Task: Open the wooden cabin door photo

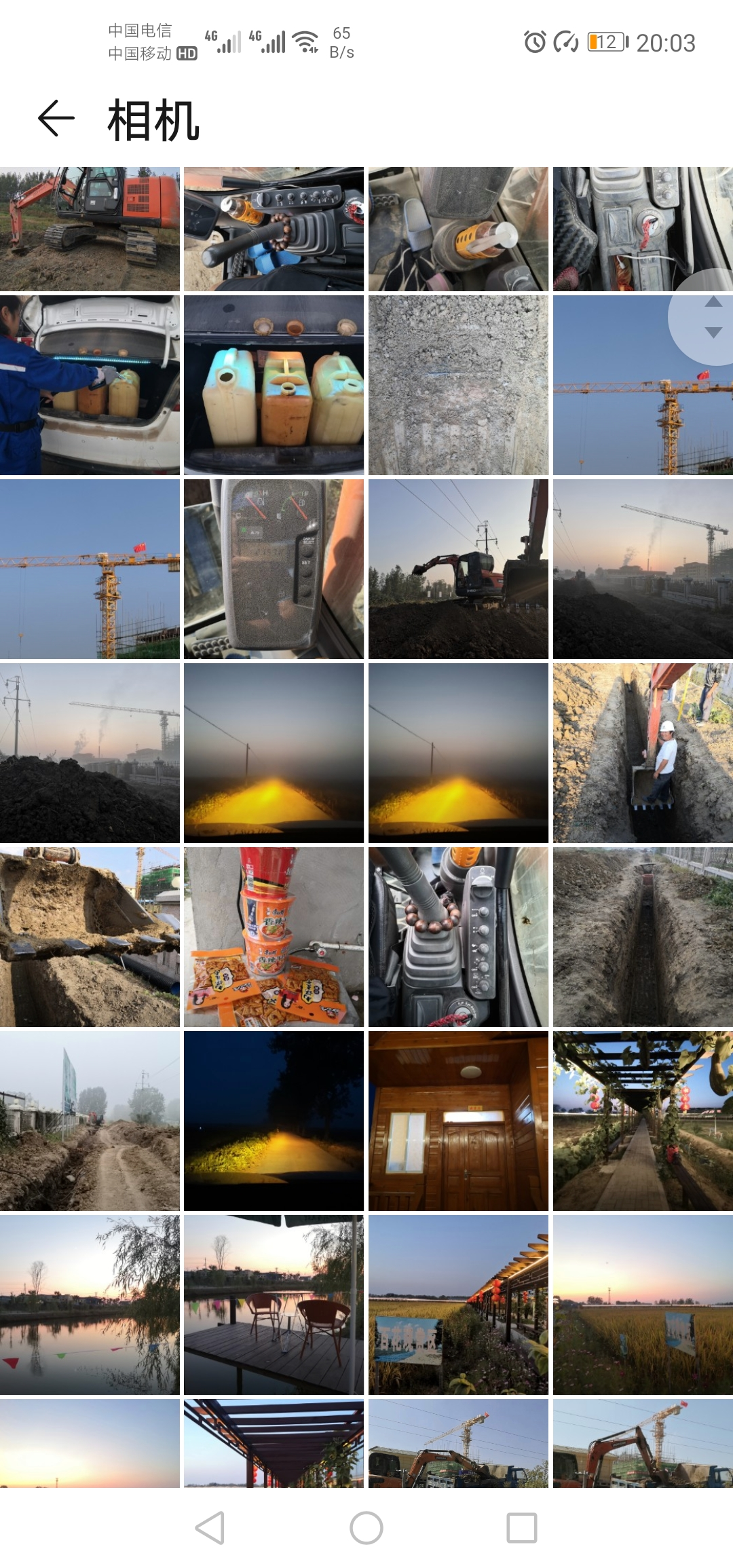Action: 458,1121
